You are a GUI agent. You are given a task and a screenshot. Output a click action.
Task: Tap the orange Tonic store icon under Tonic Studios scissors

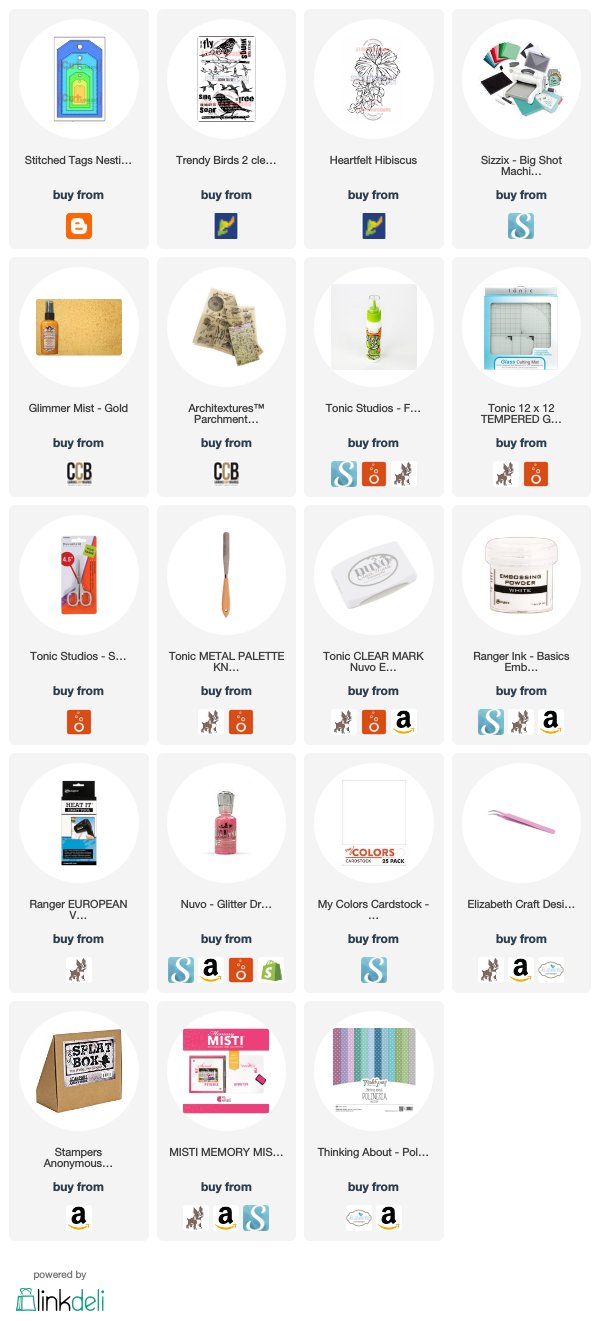tap(79, 722)
